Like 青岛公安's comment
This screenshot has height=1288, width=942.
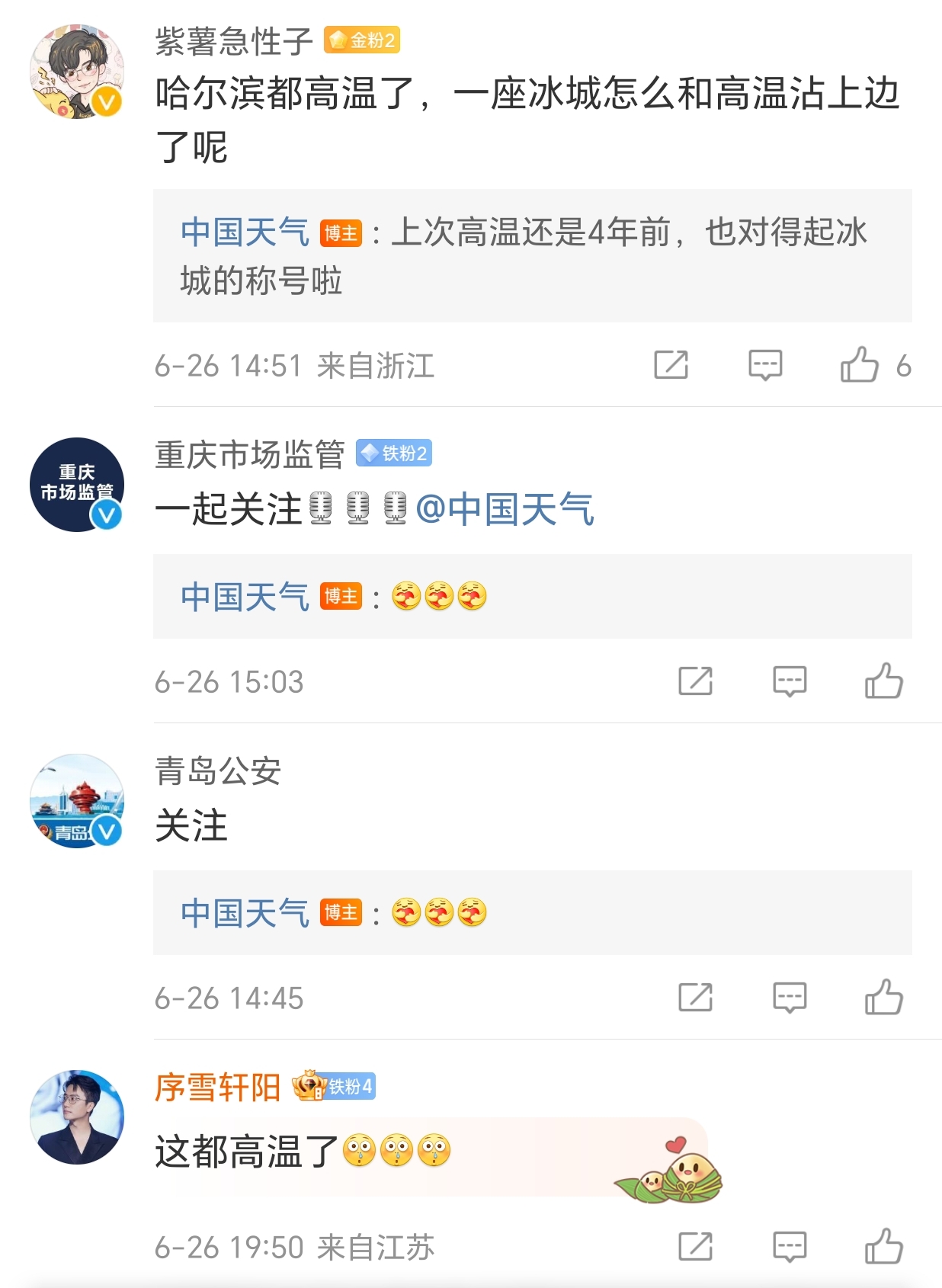883,997
